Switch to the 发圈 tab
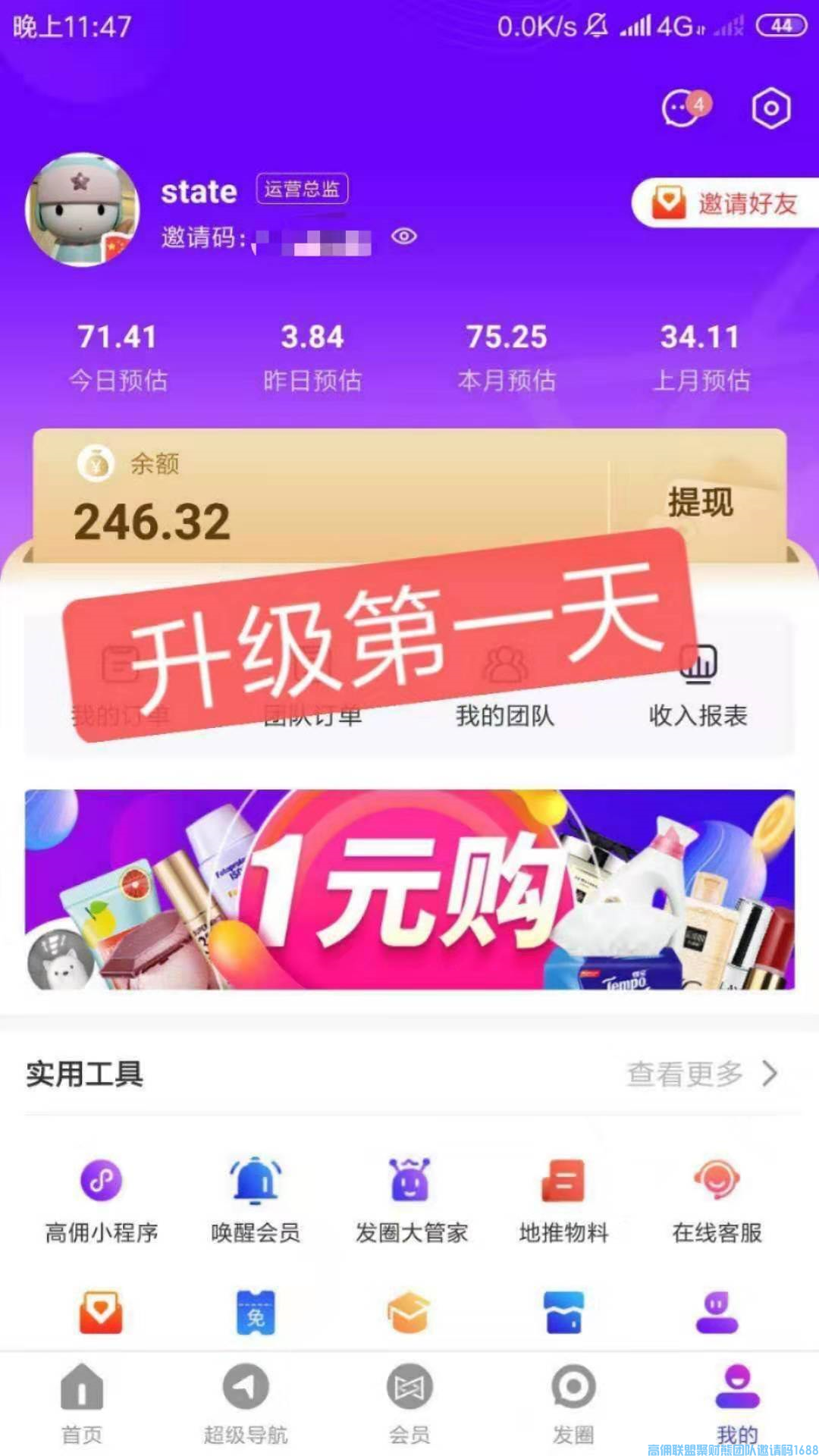The height and width of the screenshot is (1456, 819). coord(573,1403)
